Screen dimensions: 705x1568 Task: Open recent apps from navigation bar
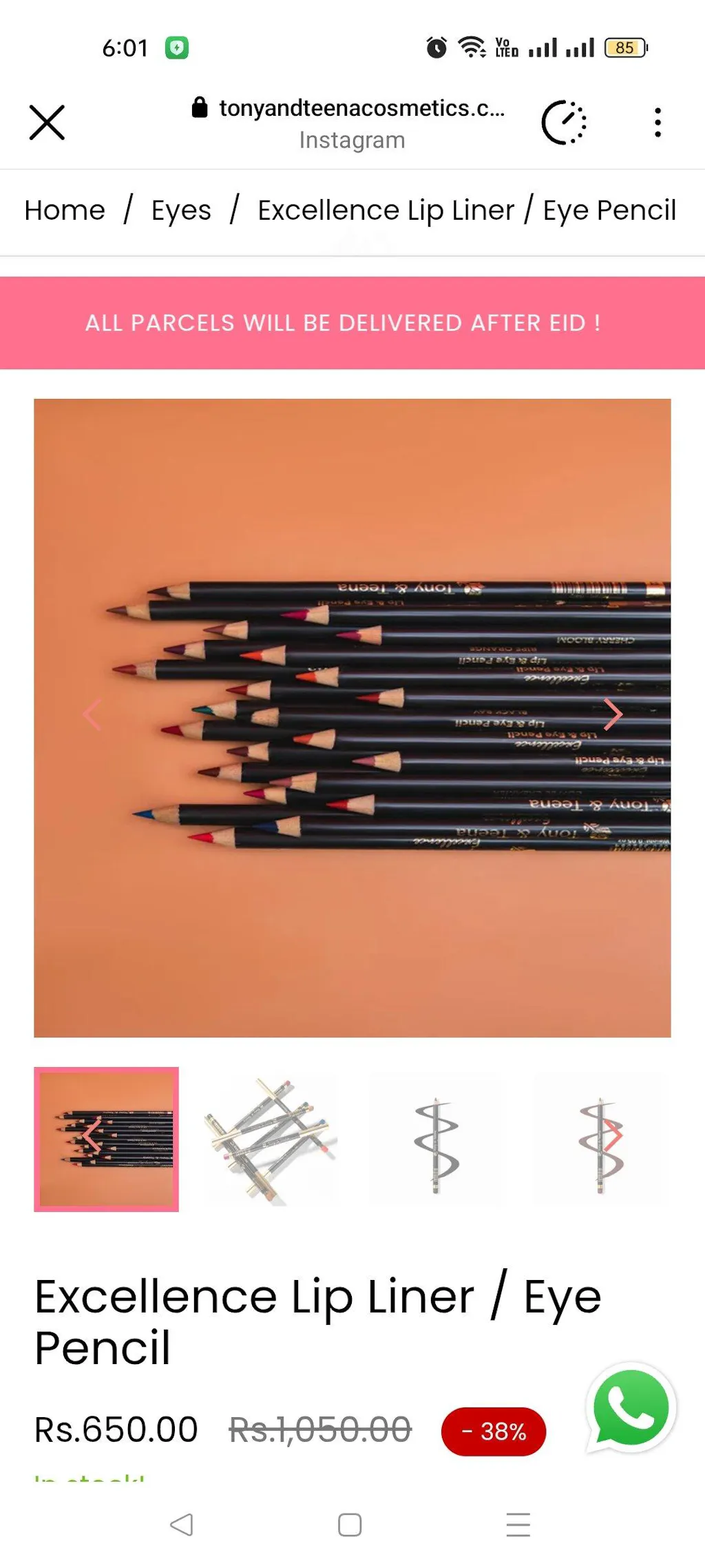coord(518,1525)
